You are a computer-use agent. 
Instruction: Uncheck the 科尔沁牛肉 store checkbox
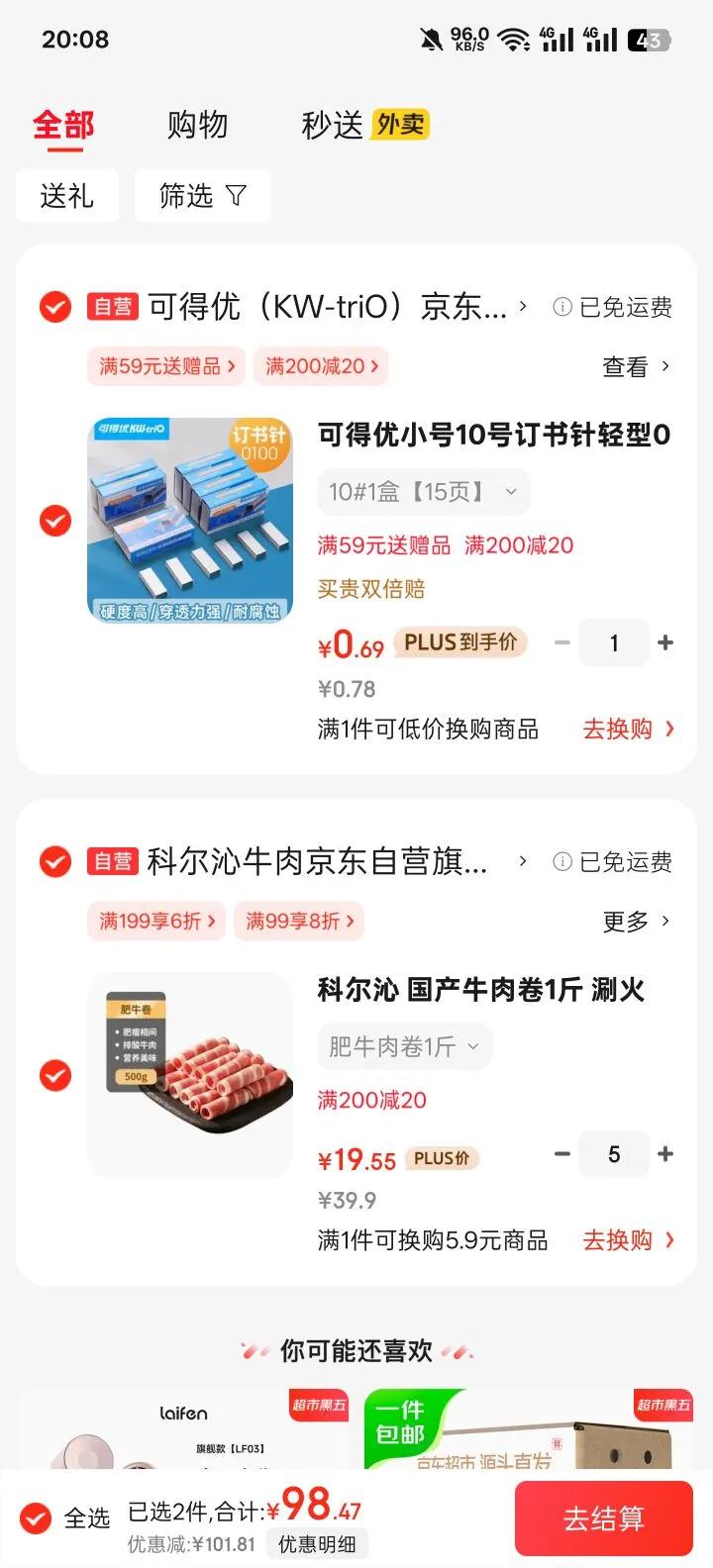point(55,862)
